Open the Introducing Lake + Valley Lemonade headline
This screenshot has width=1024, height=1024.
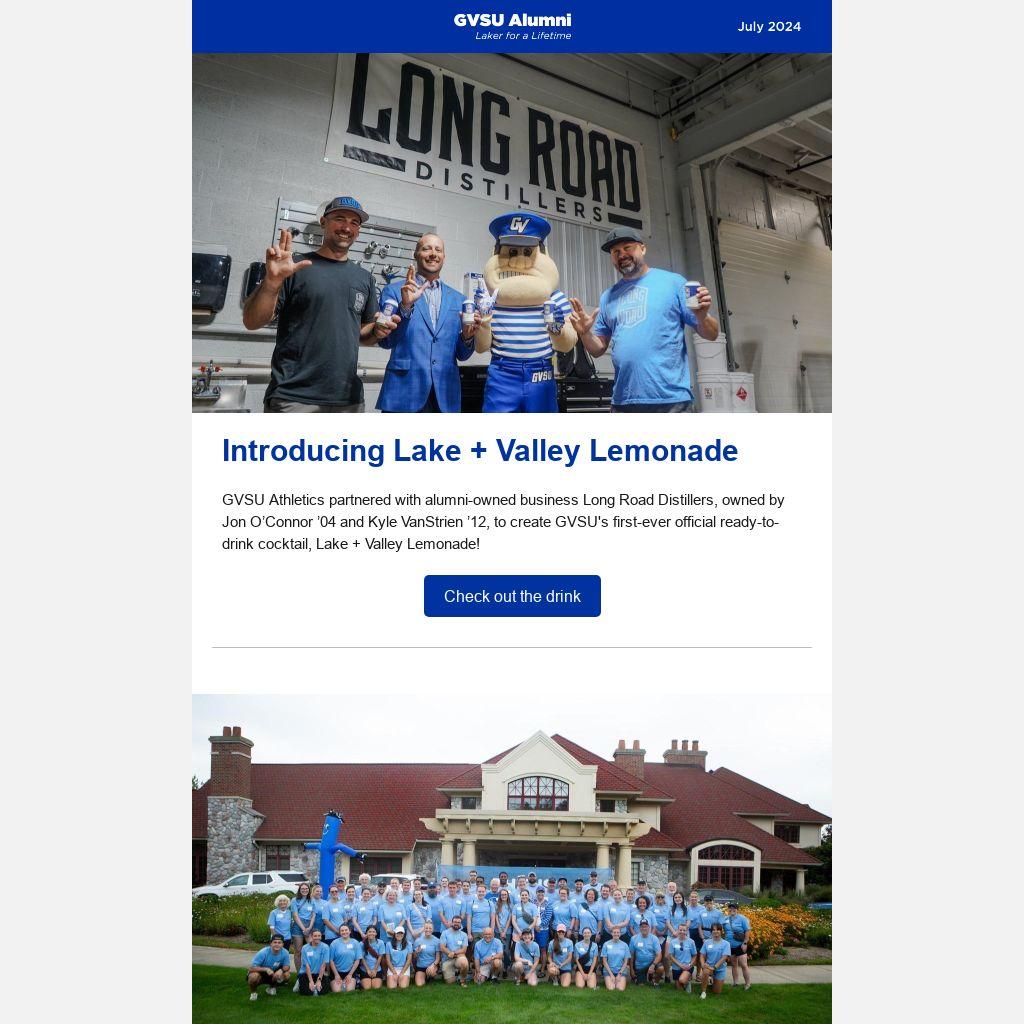click(480, 451)
